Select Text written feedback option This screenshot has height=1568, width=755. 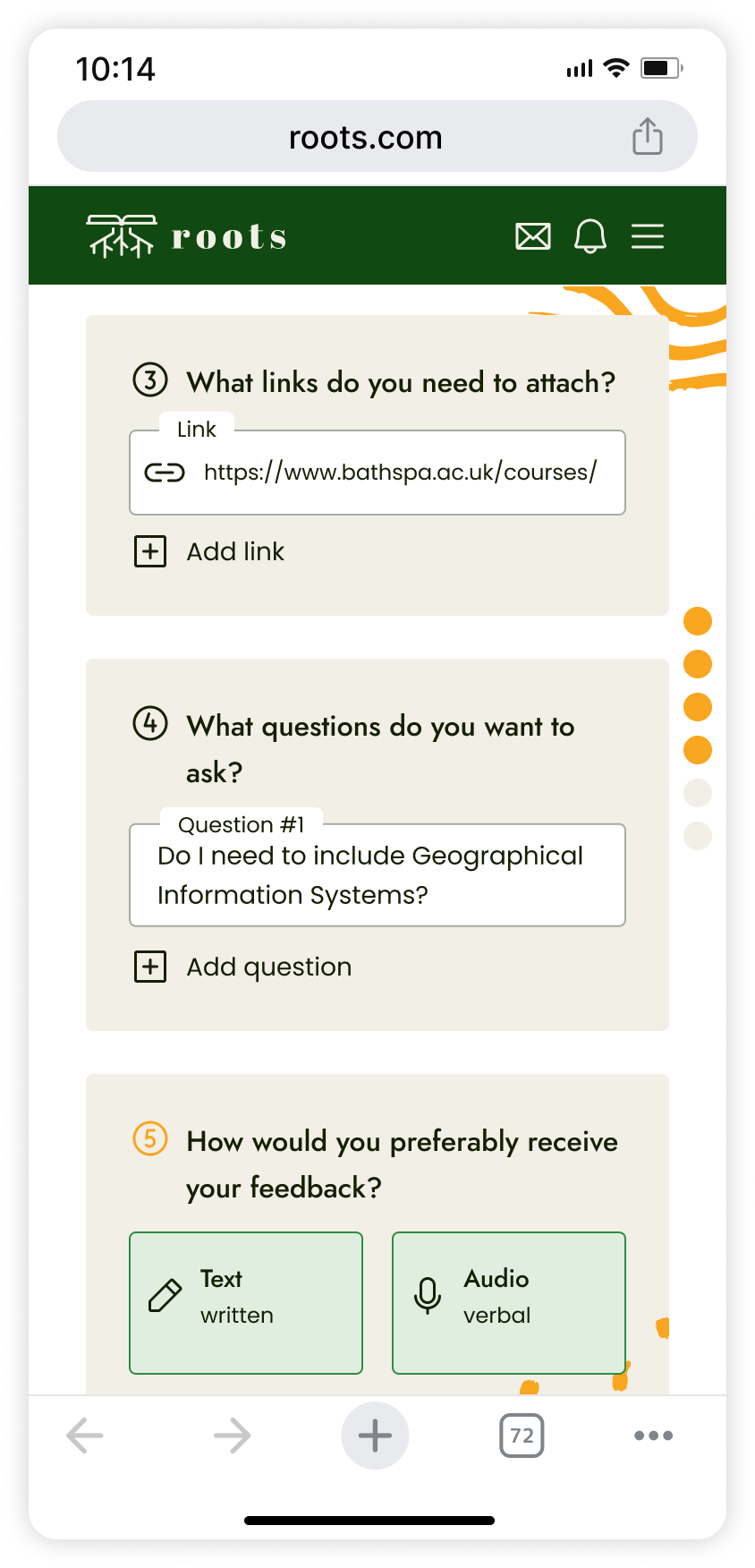coord(246,1302)
